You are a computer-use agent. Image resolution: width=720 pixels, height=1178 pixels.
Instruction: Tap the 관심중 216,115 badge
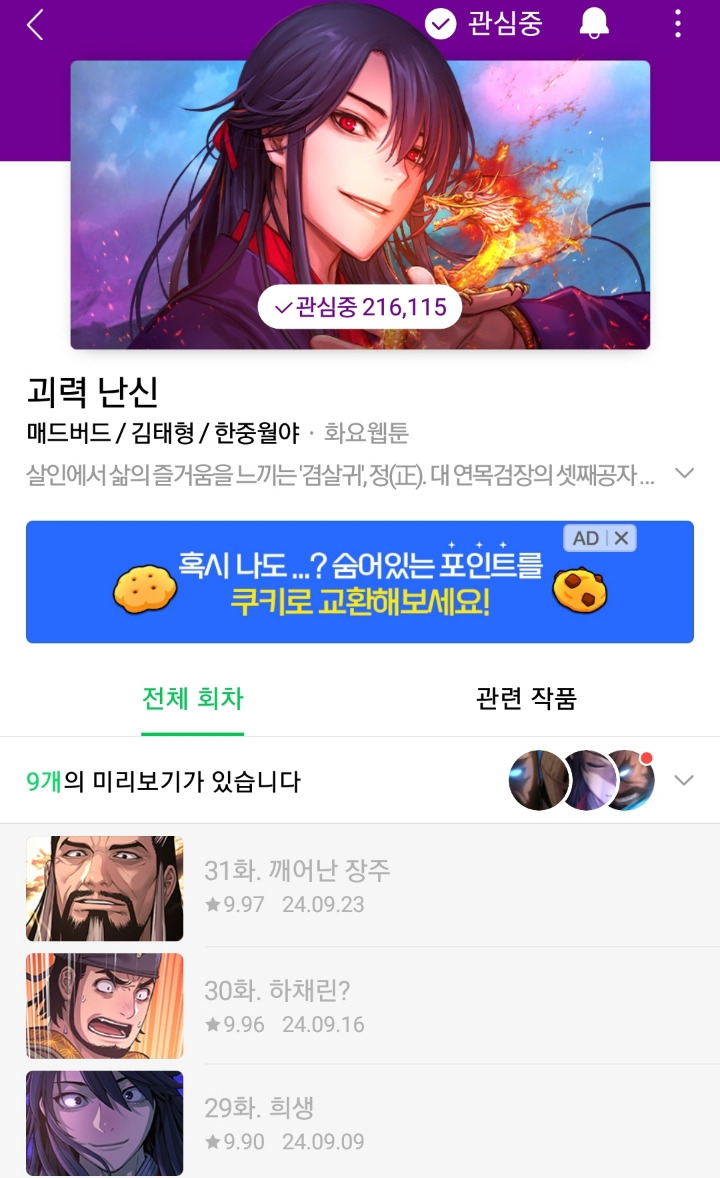pyautogui.click(x=360, y=307)
